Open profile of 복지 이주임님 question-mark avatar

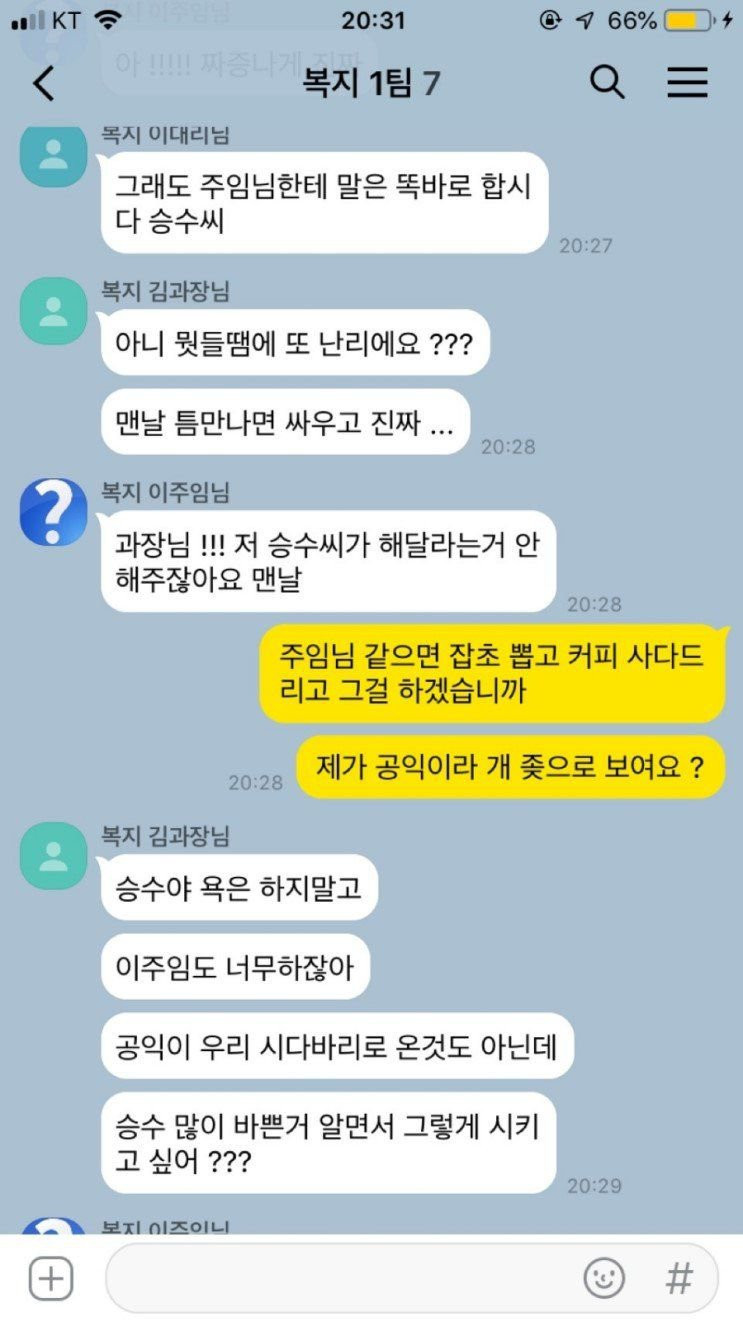[53, 511]
